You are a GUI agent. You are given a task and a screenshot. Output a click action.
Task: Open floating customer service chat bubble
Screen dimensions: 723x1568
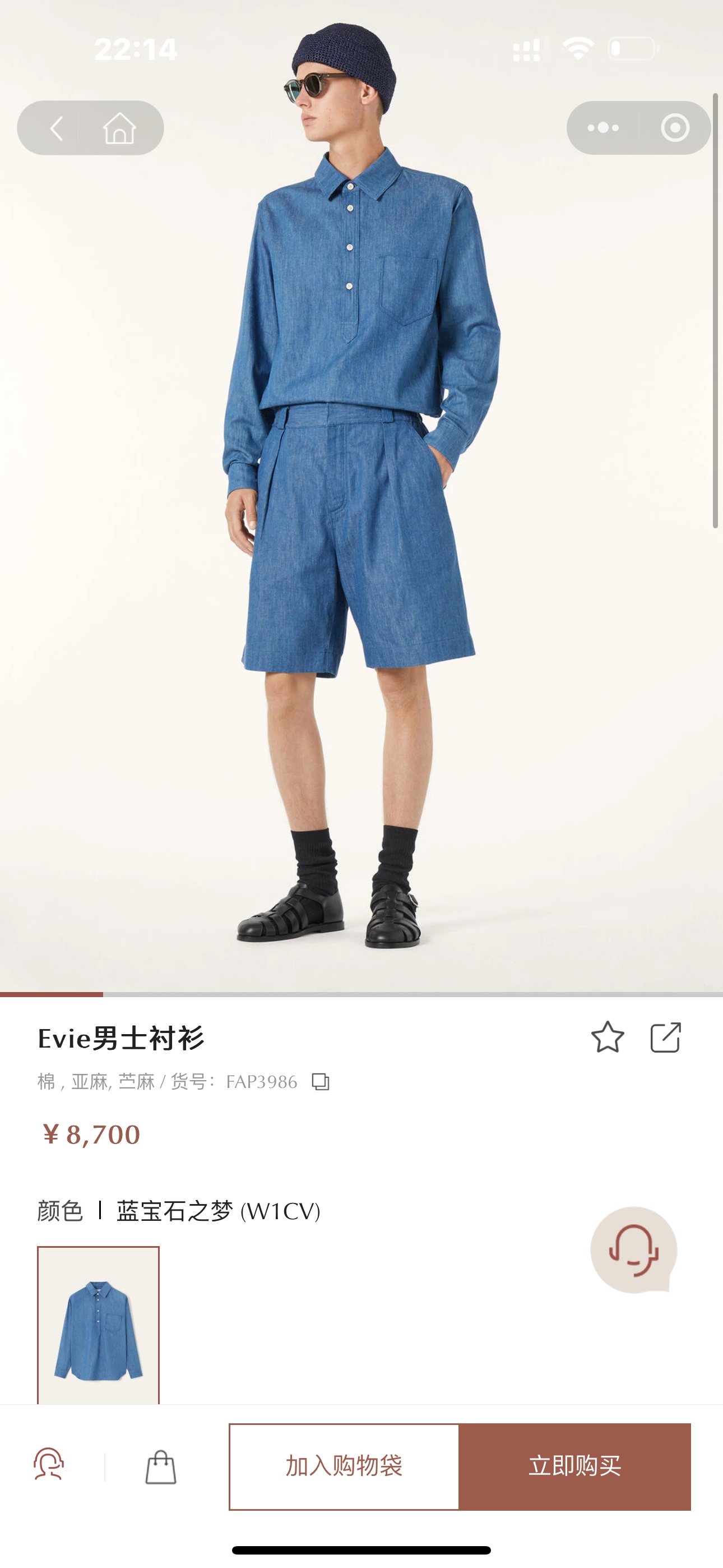633,1249
